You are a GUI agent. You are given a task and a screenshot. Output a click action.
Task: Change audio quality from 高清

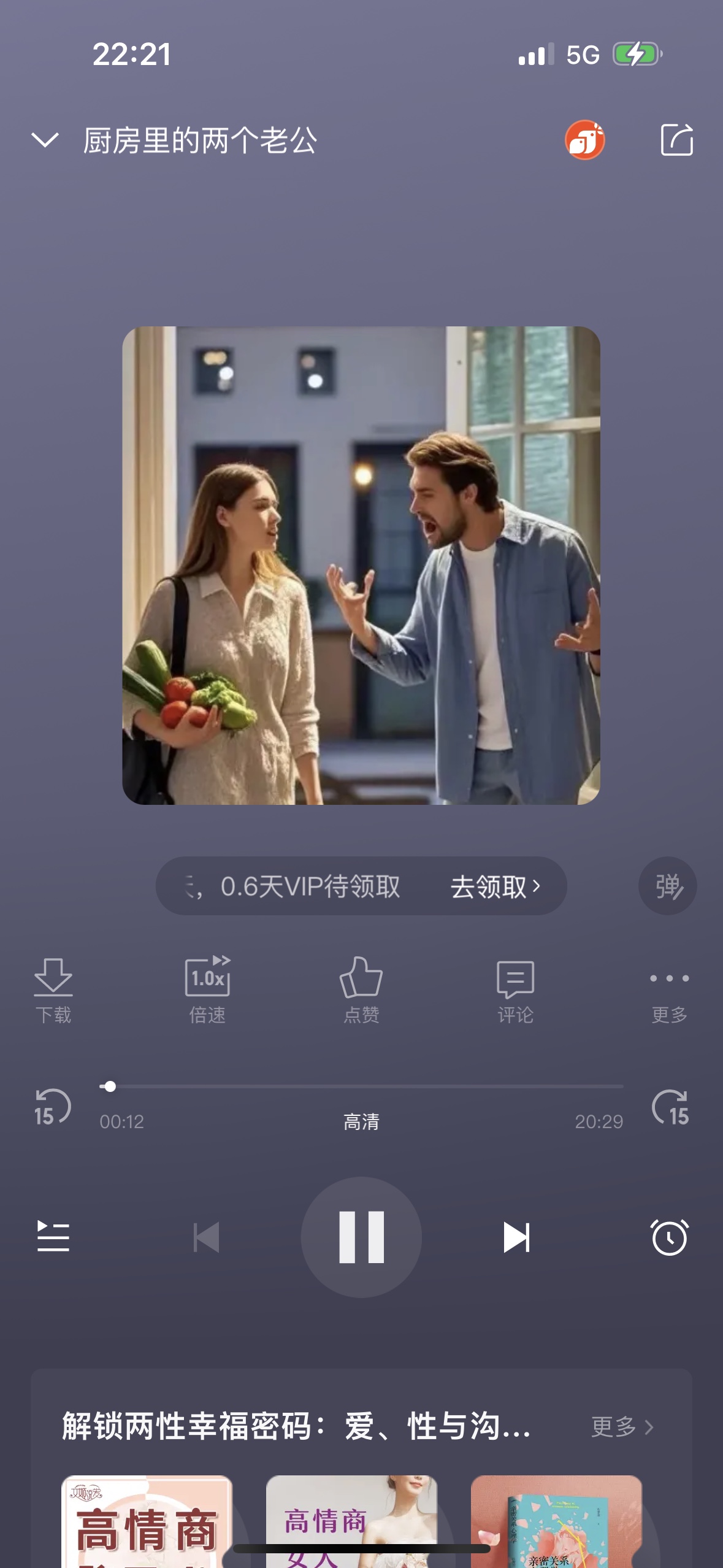pos(361,1122)
